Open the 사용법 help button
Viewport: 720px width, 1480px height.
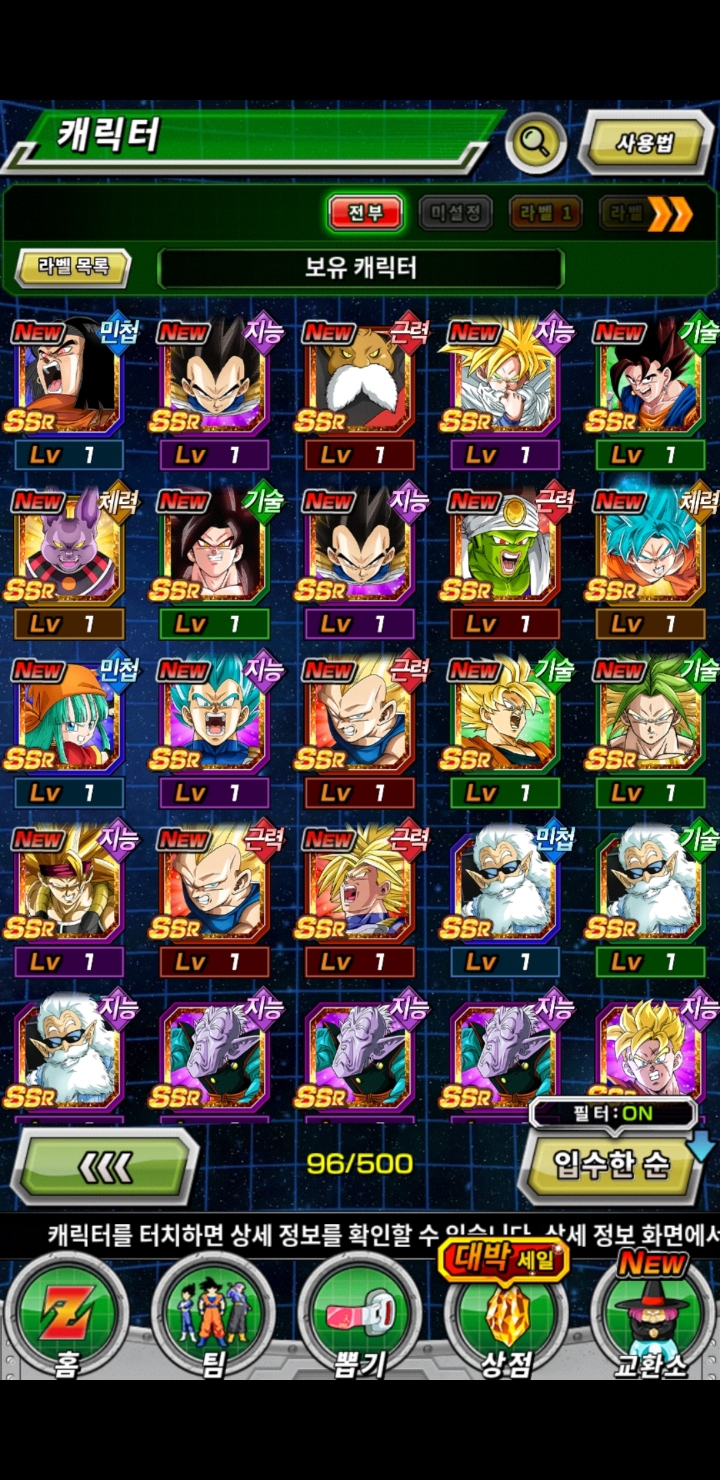coord(646,143)
